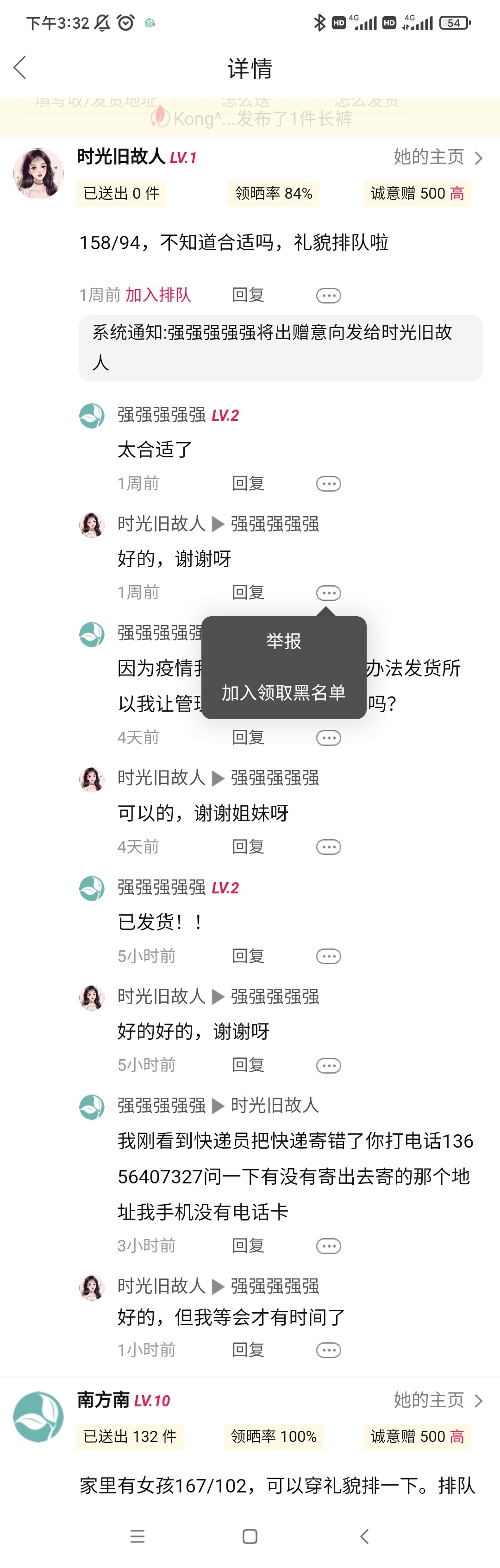Reply to 可以的，谢谢姐妹呀 comment
The height and width of the screenshot is (1568, 500).
pyautogui.click(x=248, y=847)
